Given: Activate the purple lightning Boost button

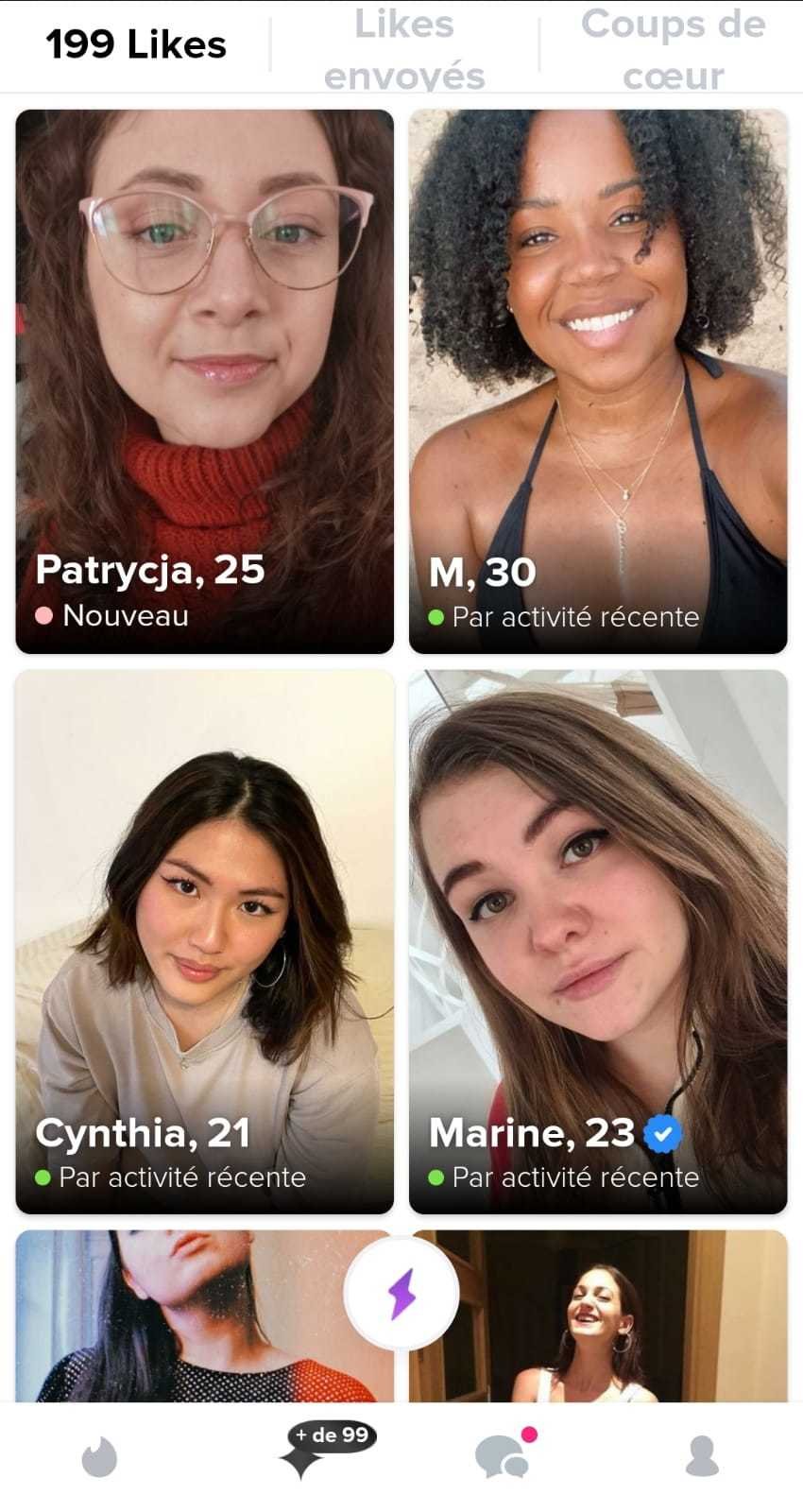Looking at the screenshot, I should 401,1293.
